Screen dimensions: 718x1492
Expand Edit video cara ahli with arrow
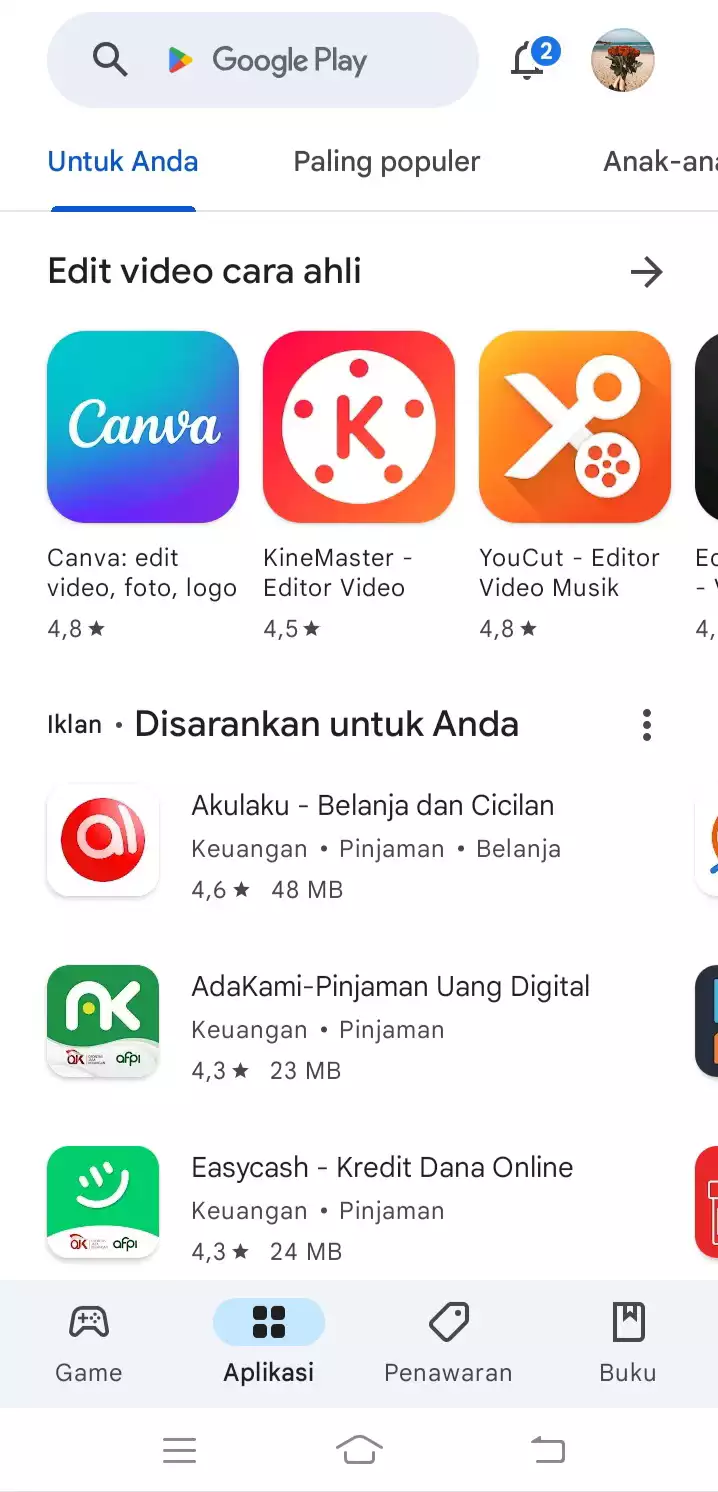(x=647, y=272)
